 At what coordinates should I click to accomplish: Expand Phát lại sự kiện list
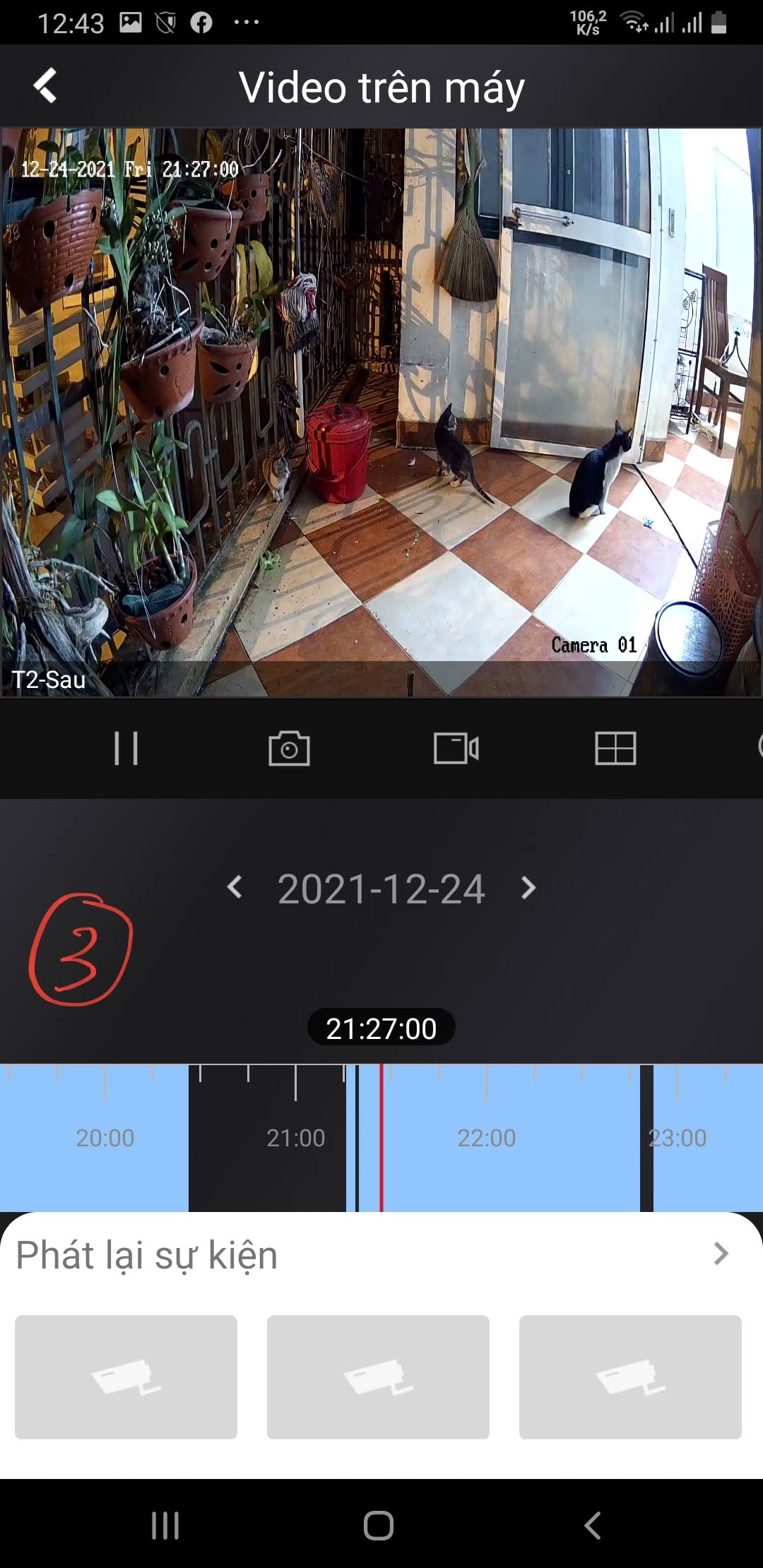[720, 1254]
